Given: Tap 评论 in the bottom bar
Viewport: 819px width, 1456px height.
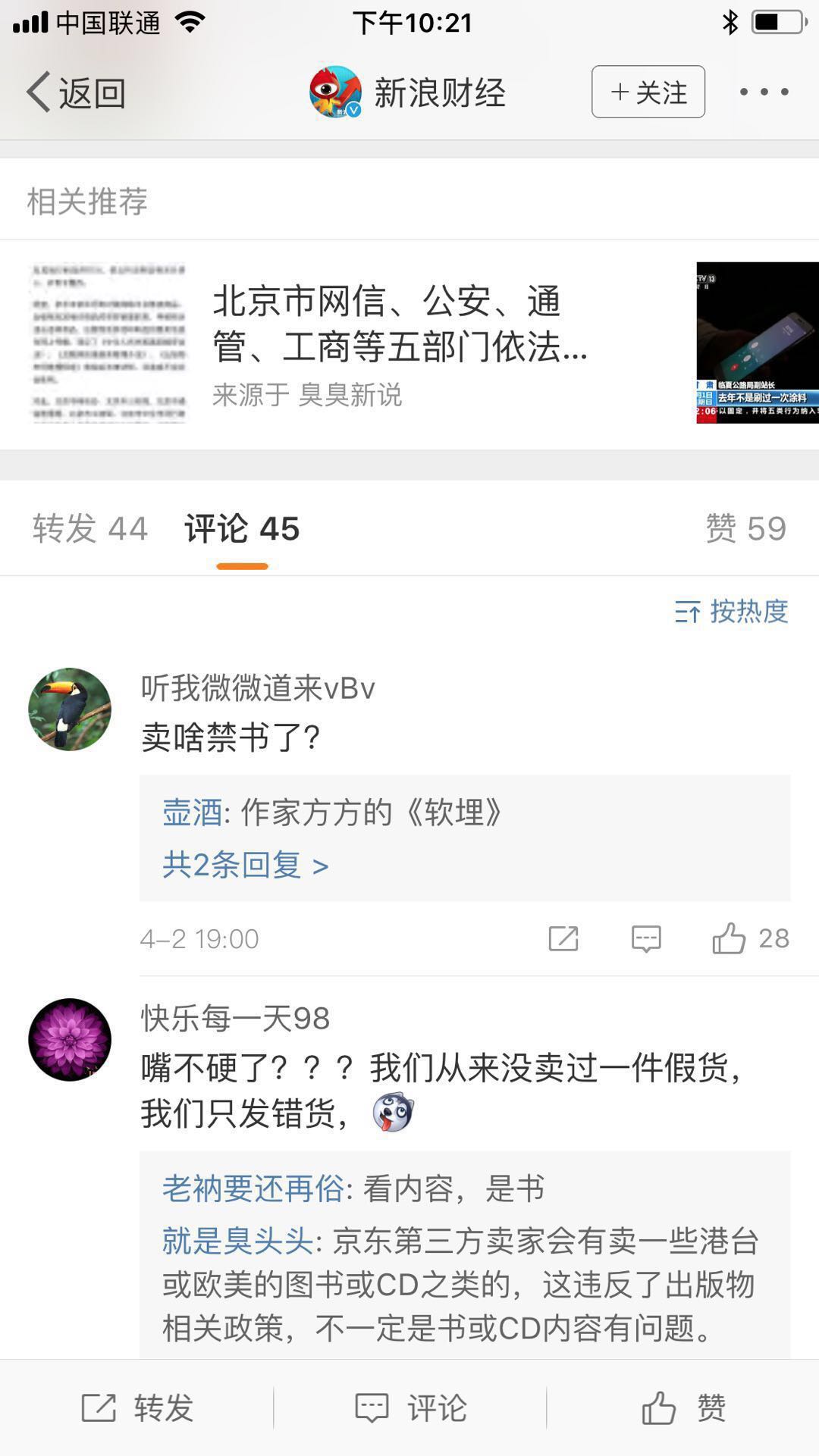Looking at the screenshot, I should (410, 1407).
